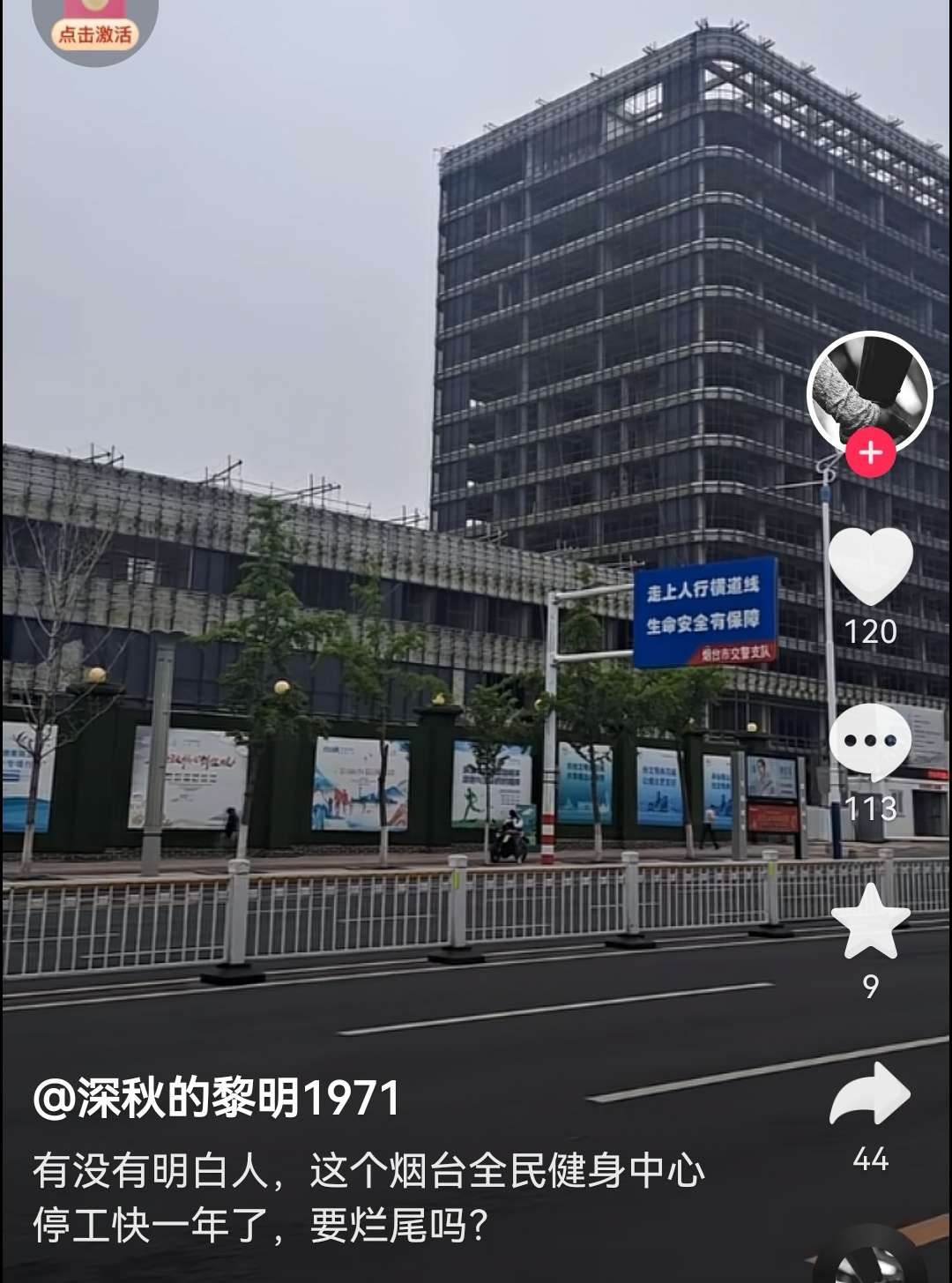The image size is (952, 1283).
Task: Share this video using the arrow icon
Action: click(x=870, y=1094)
